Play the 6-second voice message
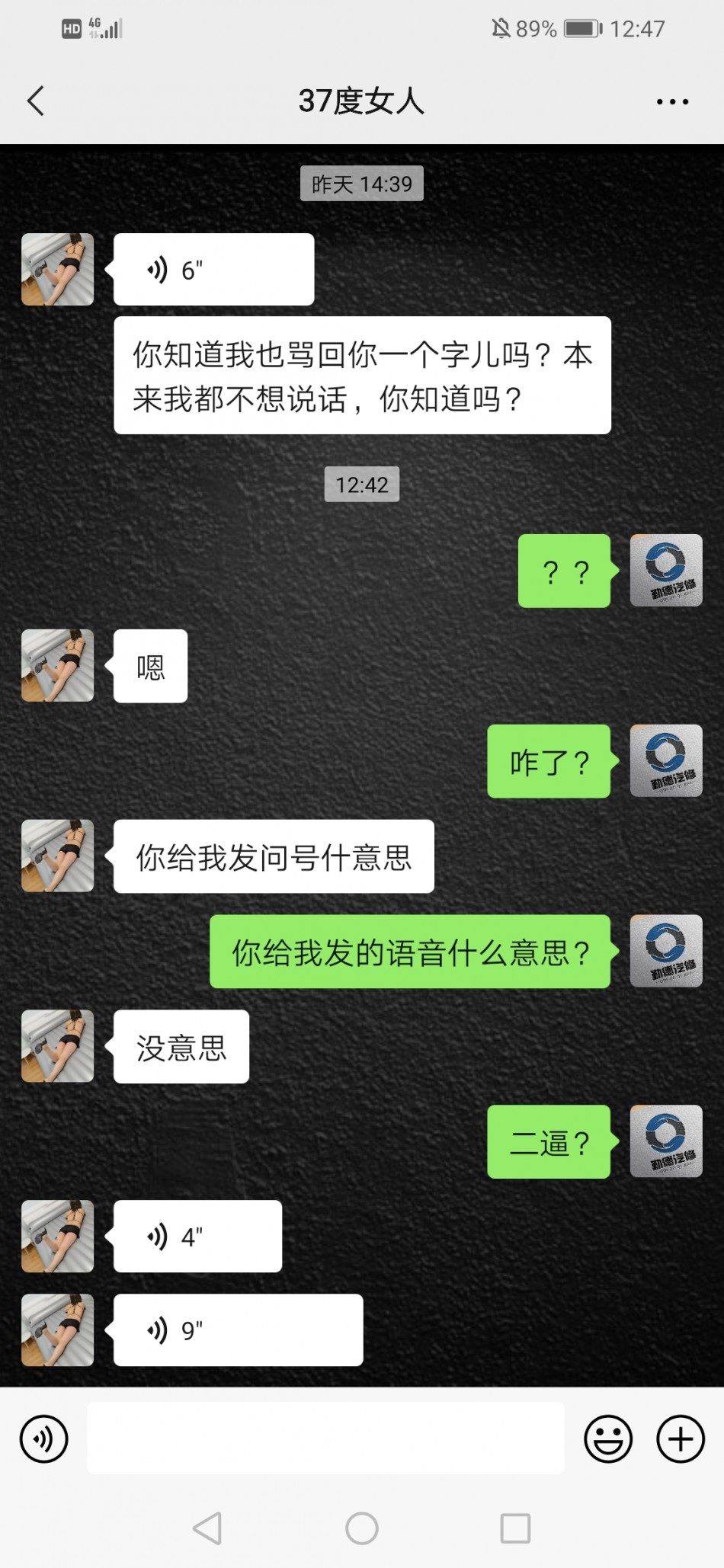 (213, 270)
